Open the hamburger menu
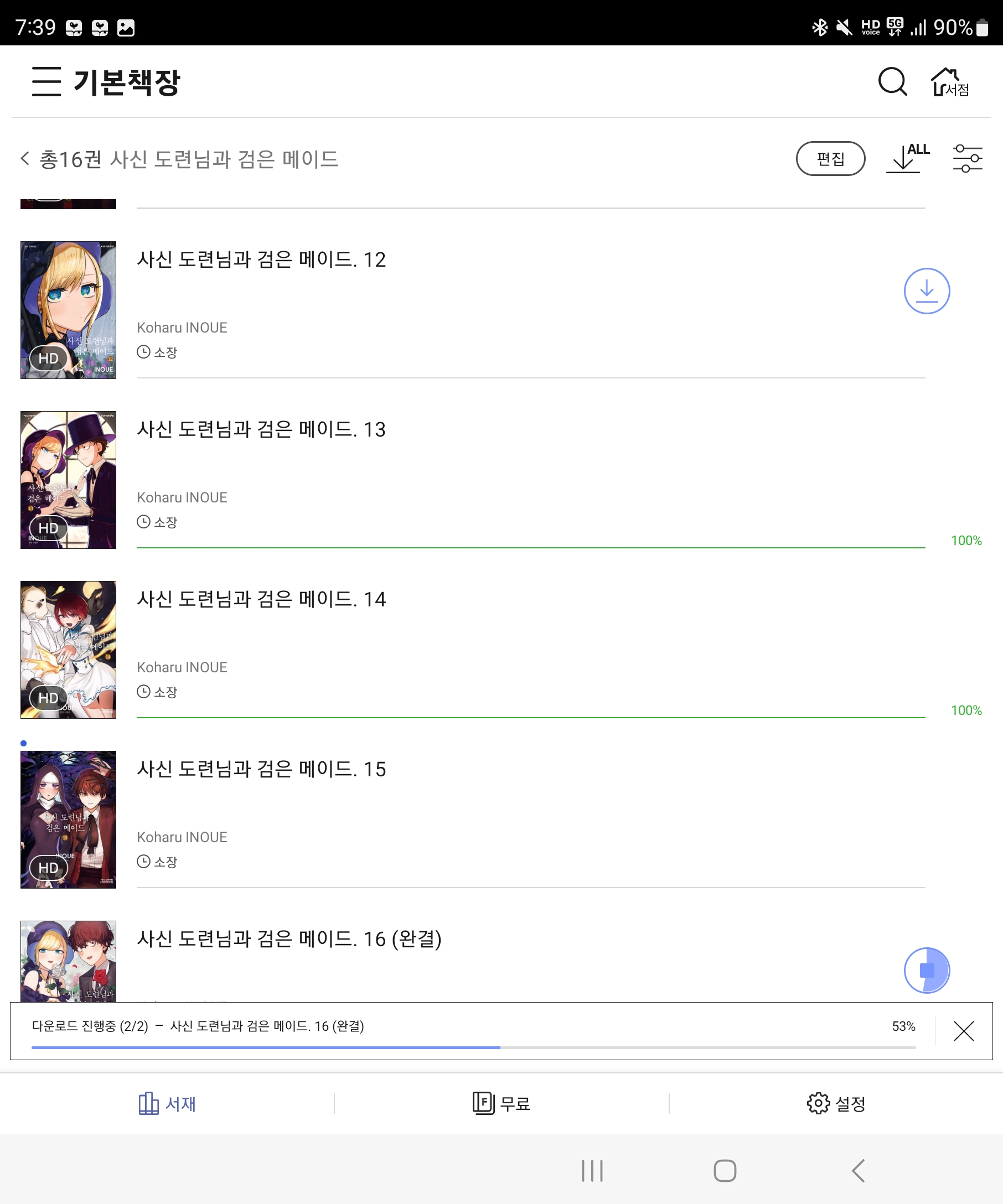Image resolution: width=1003 pixels, height=1204 pixels. [x=46, y=81]
